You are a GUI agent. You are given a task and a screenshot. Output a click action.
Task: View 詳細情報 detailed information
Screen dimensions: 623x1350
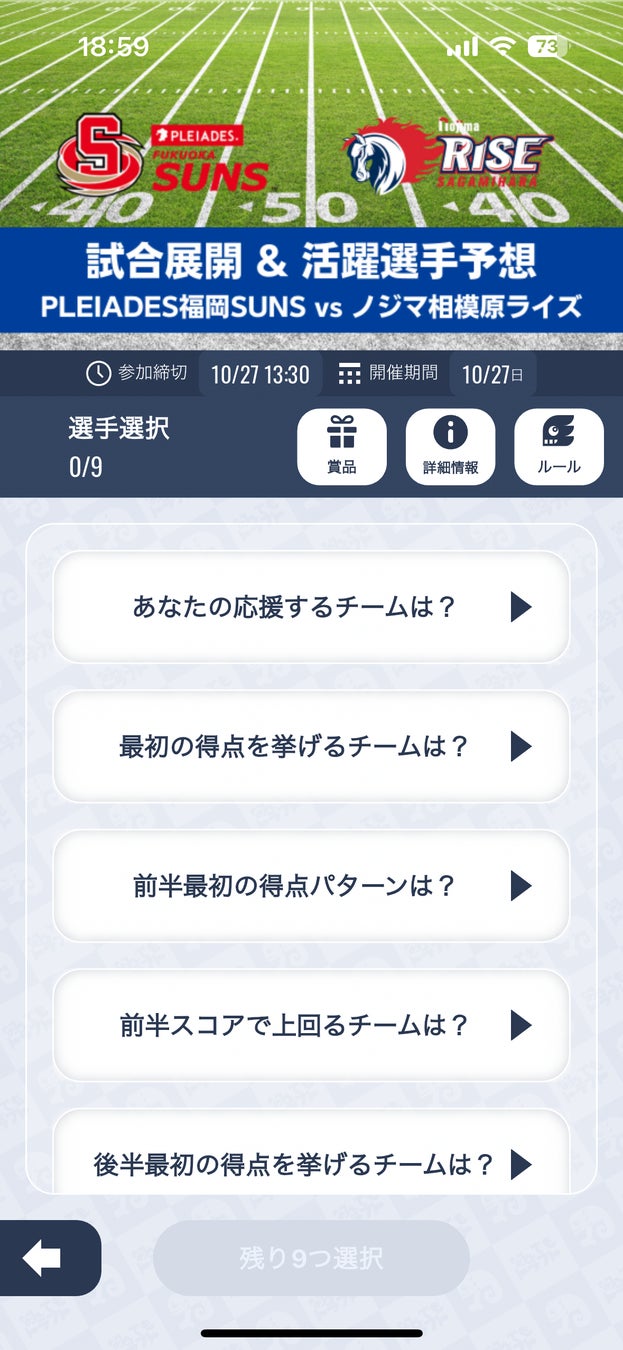coord(450,447)
